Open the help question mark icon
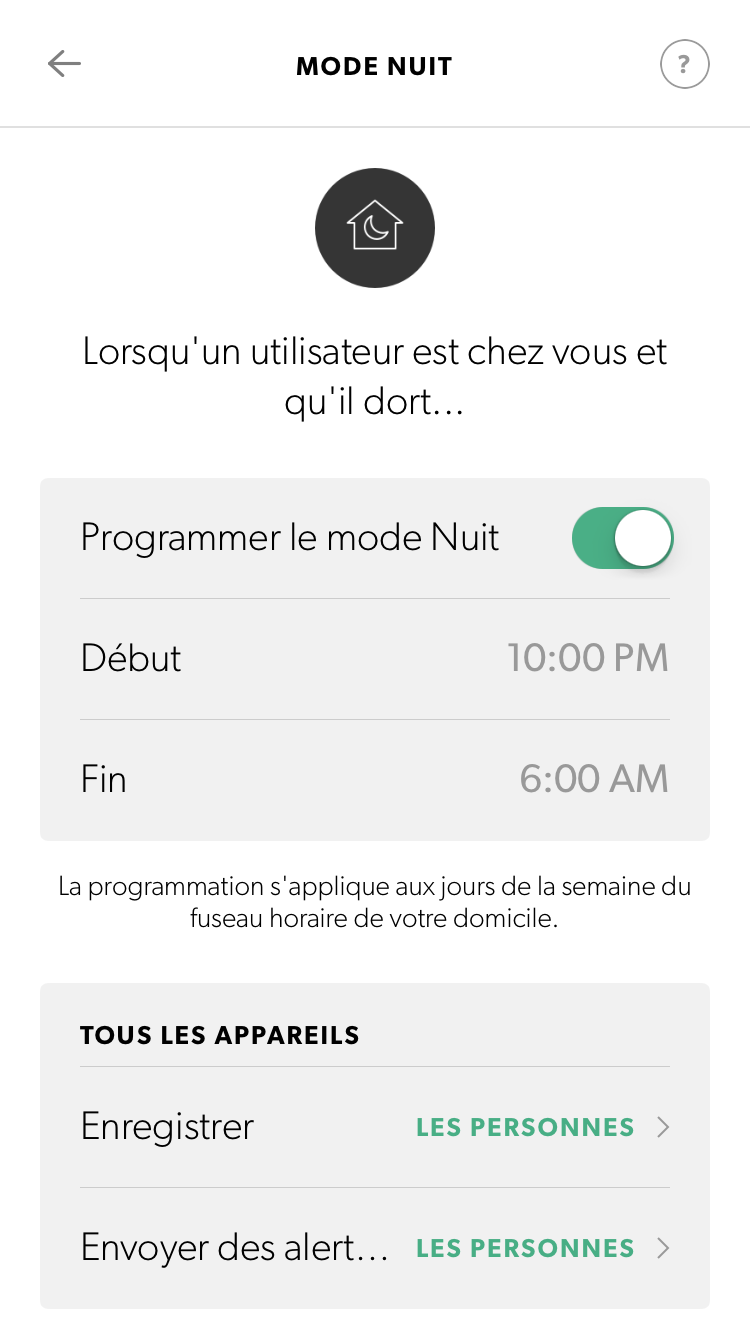 click(x=684, y=65)
